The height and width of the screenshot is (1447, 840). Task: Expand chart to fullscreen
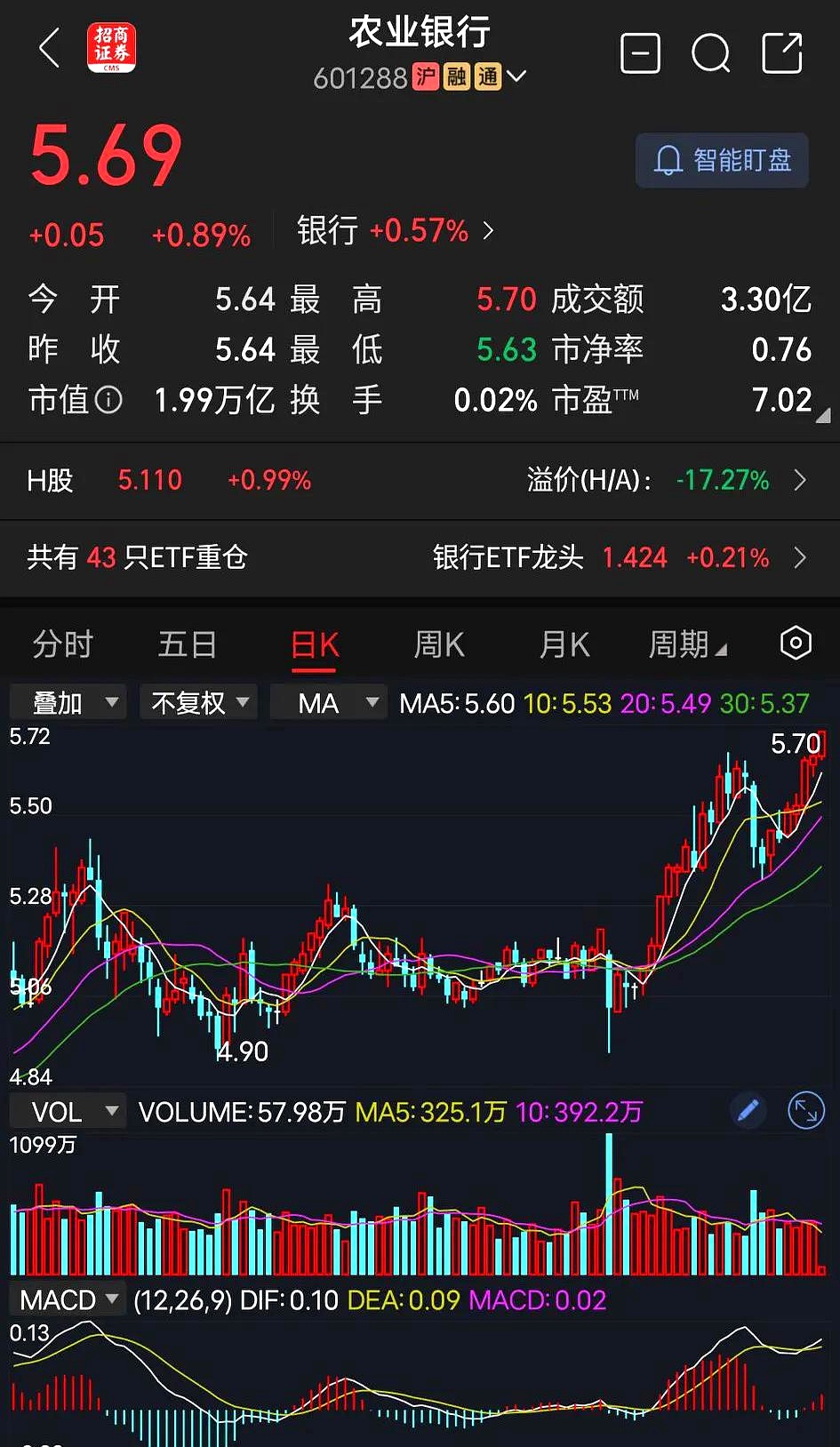pyautogui.click(x=805, y=1111)
